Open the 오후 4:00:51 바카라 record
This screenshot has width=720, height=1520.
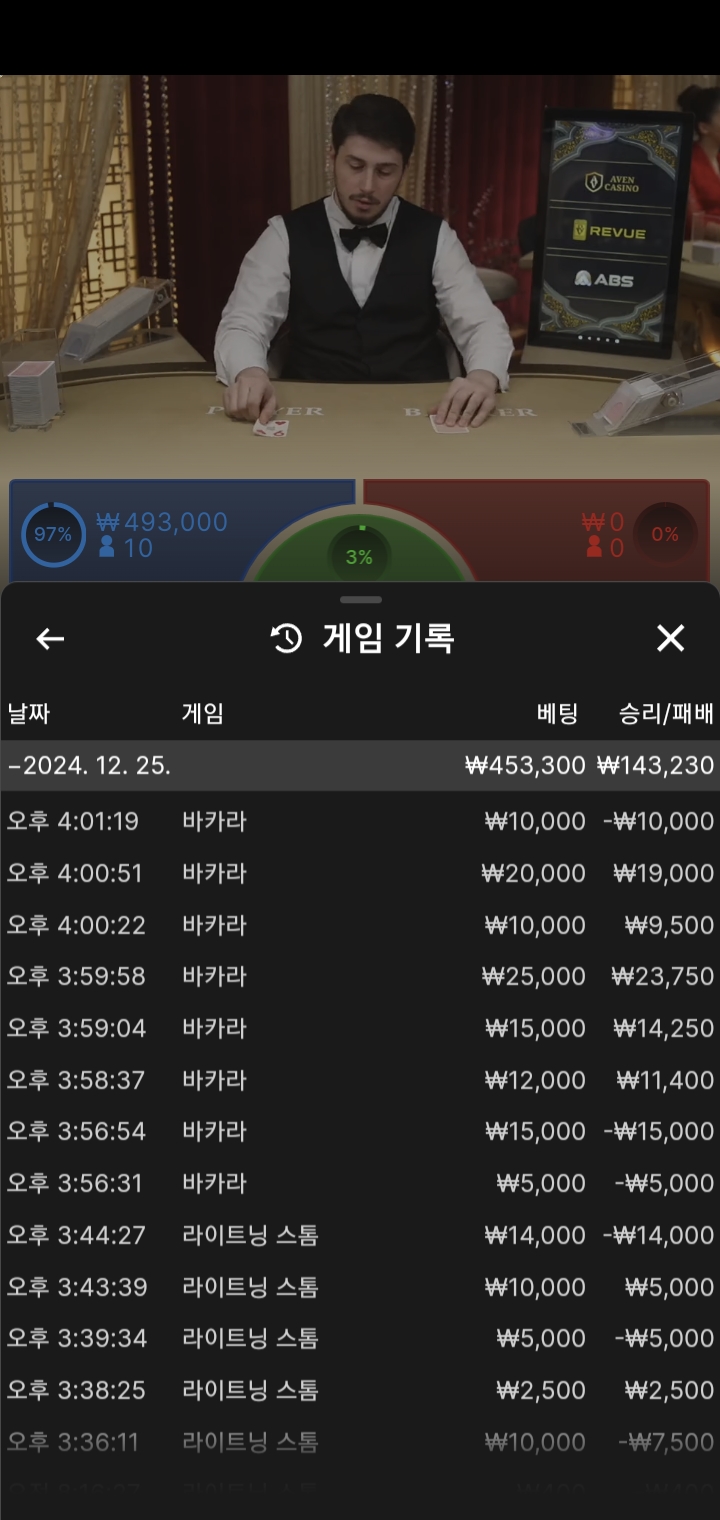(x=360, y=873)
